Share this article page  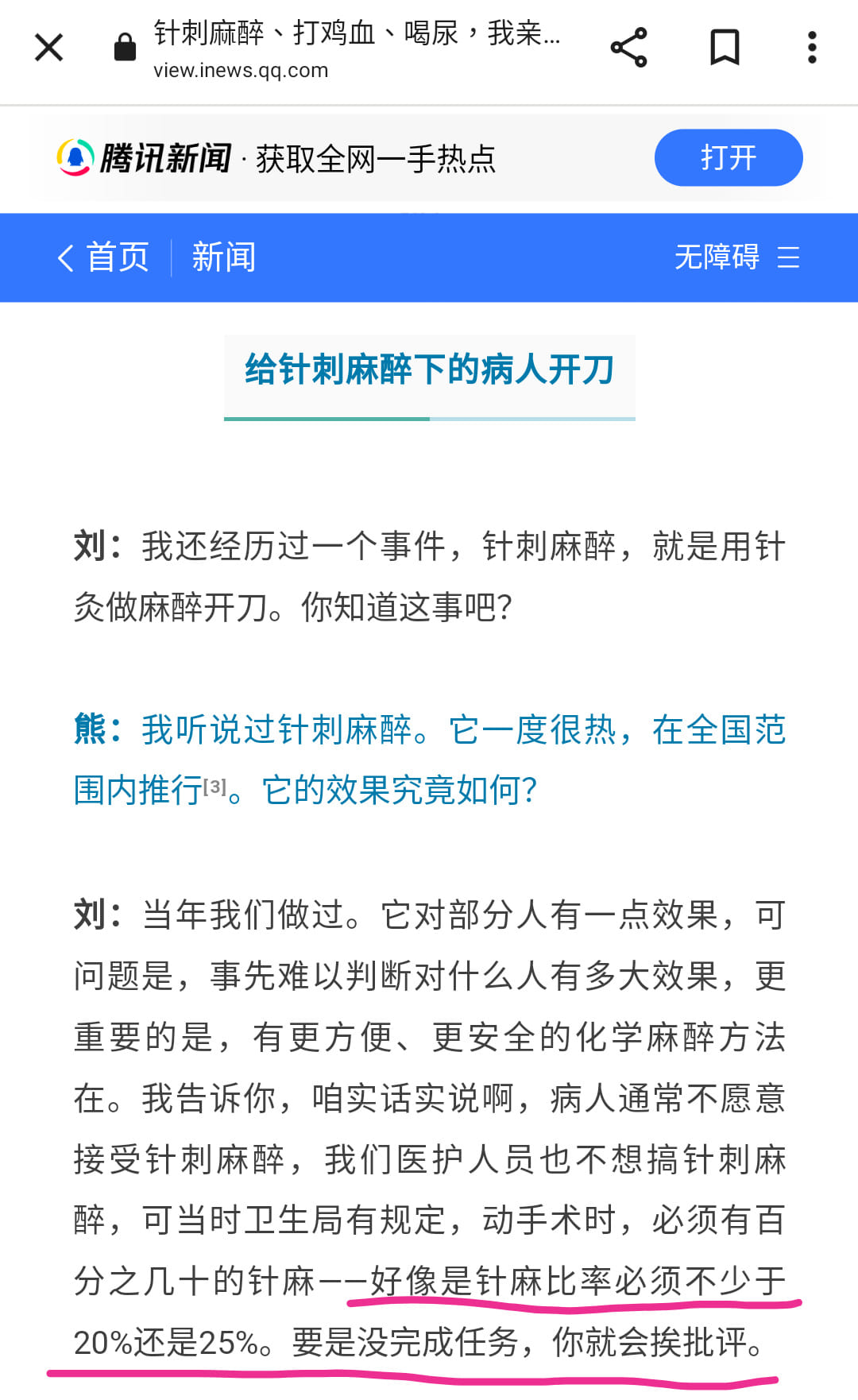(628, 48)
